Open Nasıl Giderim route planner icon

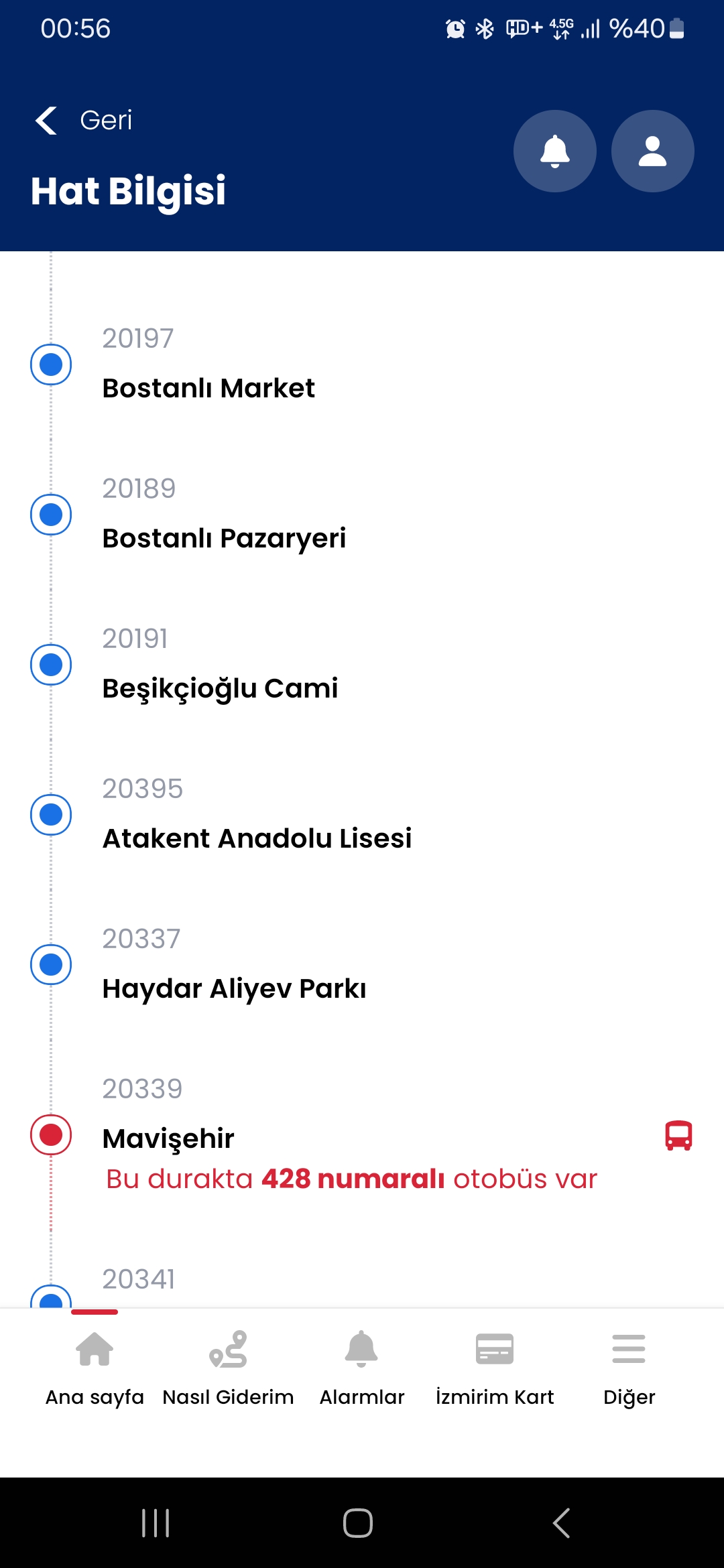point(228,1349)
